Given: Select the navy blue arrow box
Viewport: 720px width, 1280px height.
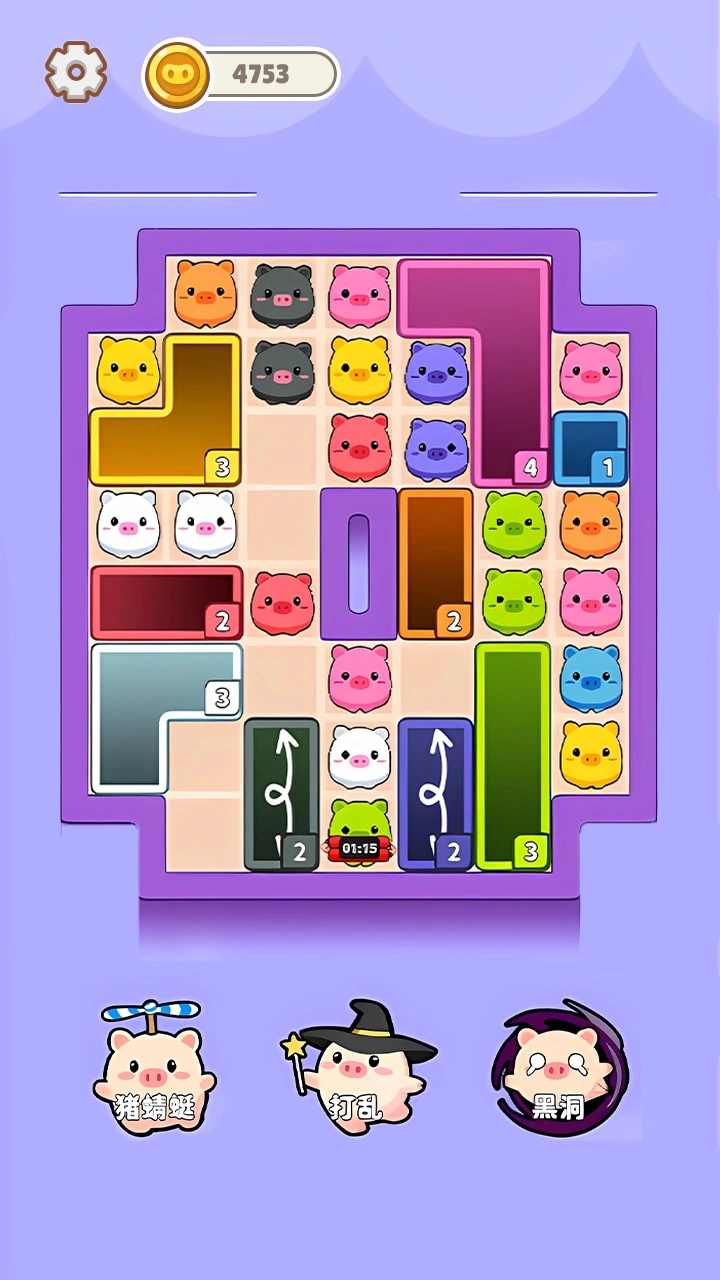Looking at the screenshot, I should point(435,793).
